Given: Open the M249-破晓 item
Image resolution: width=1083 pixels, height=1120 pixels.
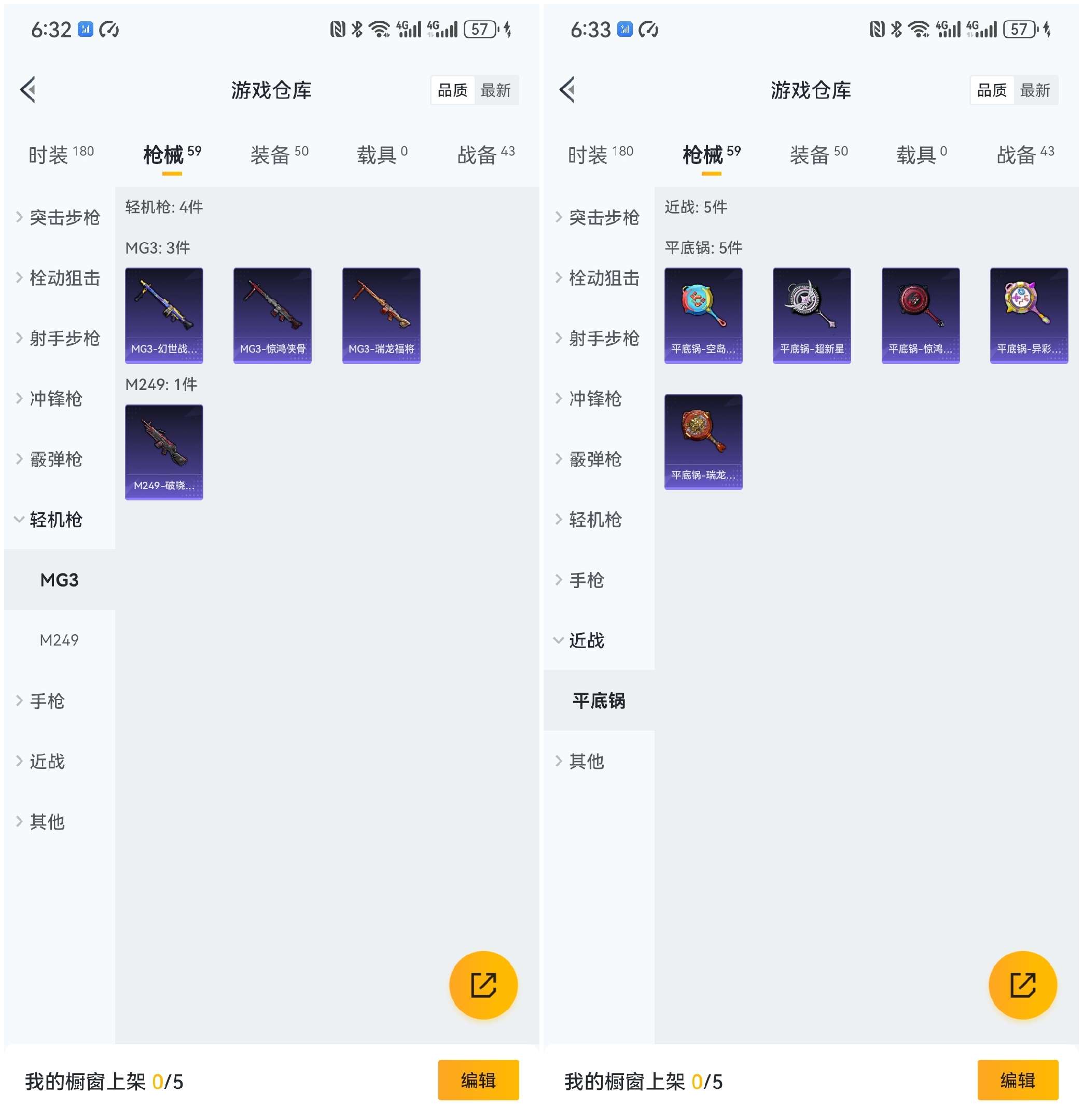Looking at the screenshot, I should pyautogui.click(x=164, y=452).
